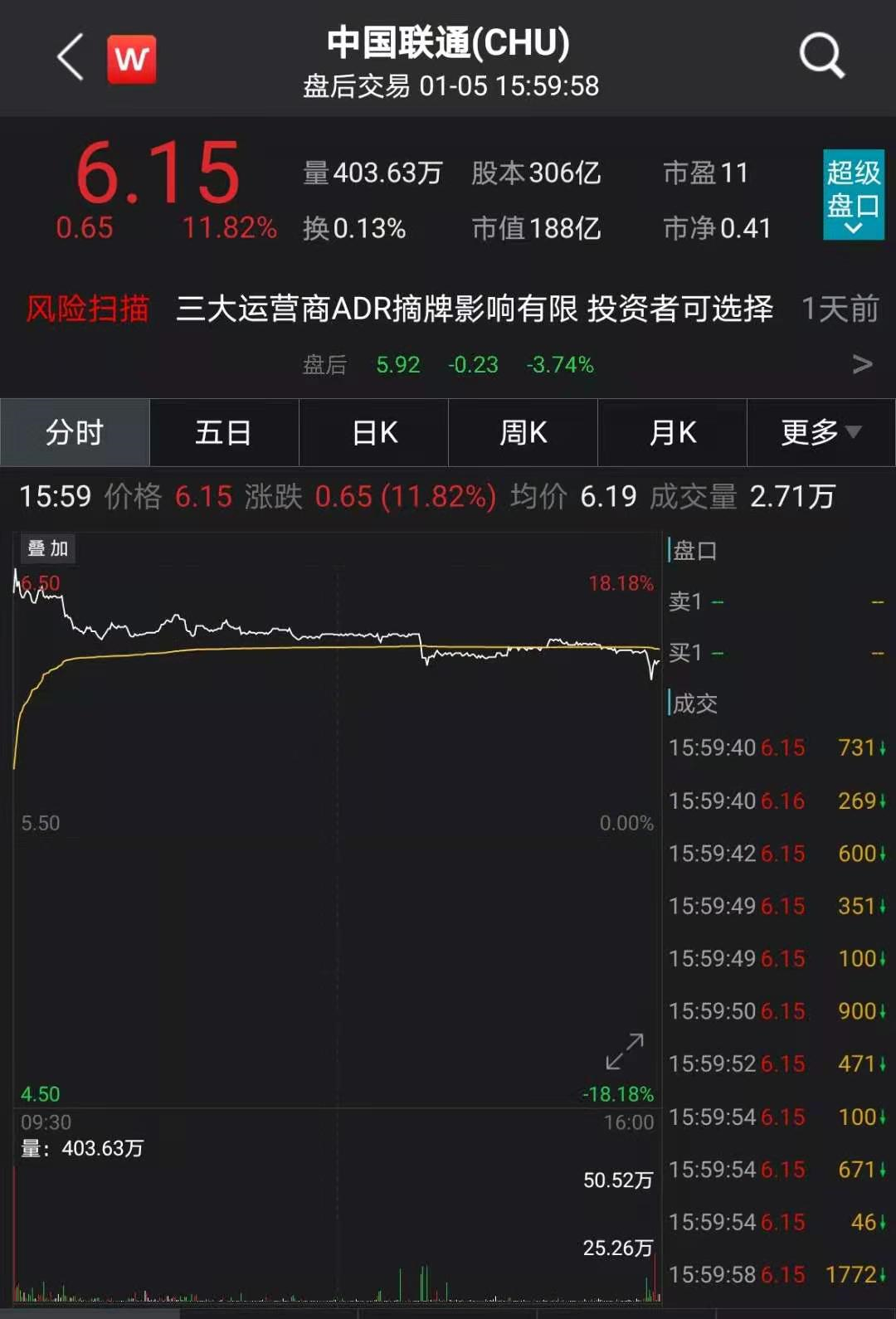Select the 月K tab
Viewport: 896px width, 1319px height.
coord(672,432)
